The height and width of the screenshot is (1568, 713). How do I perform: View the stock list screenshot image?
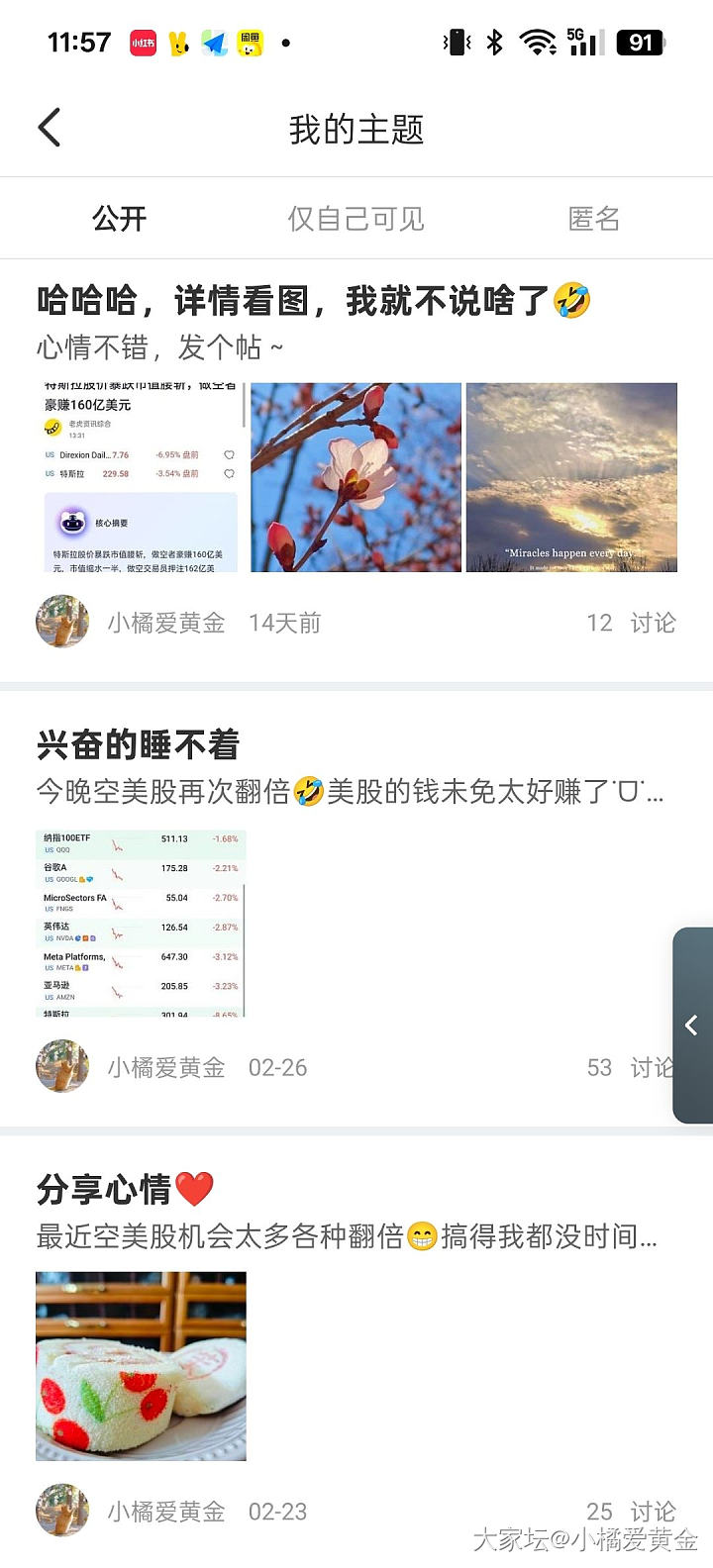pyautogui.click(x=141, y=924)
